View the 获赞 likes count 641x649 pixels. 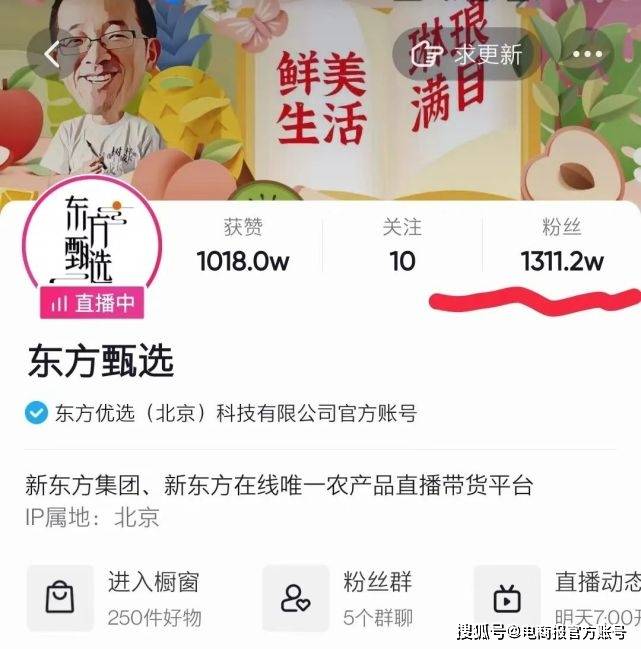[x=243, y=246]
